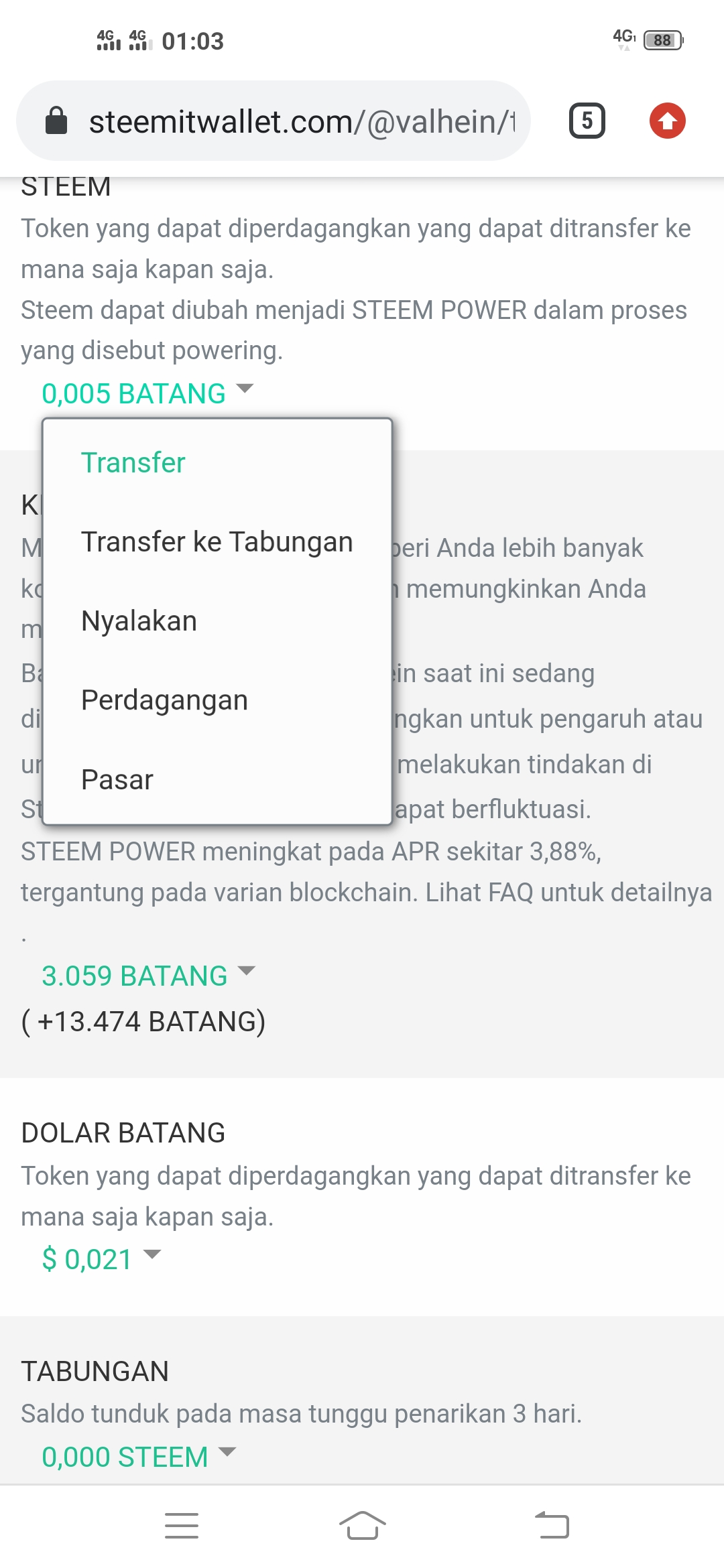This screenshot has width=724, height=1568.
Task: Open the Perdagangan menu option
Action: click(x=164, y=700)
